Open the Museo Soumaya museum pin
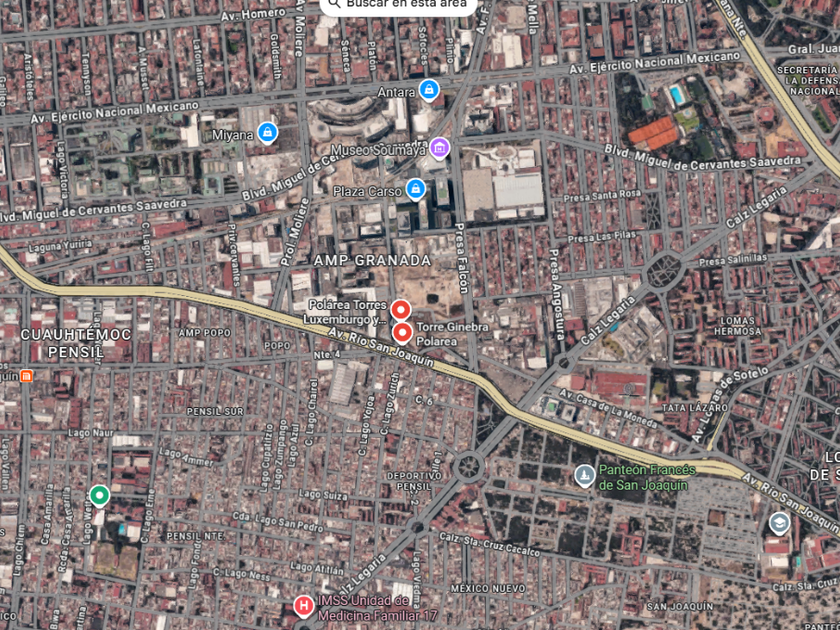Image resolution: width=840 pixels, height=630 pixels. pos(440,148)
